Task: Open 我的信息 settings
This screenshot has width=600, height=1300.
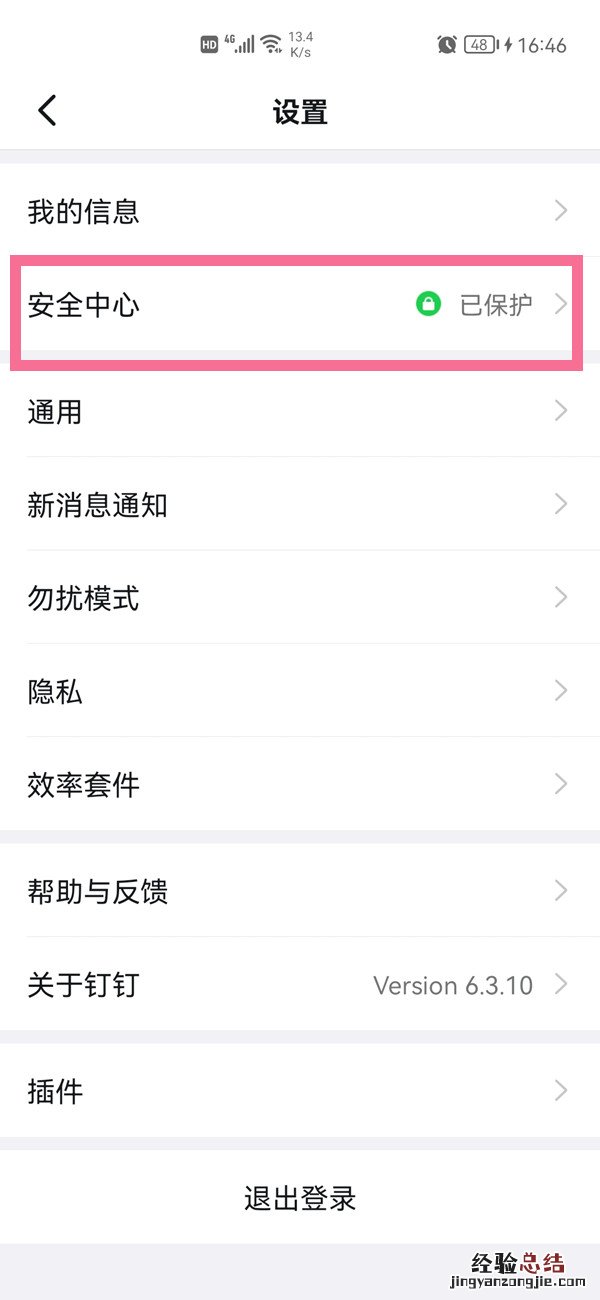Action: [x=300, y=211]
